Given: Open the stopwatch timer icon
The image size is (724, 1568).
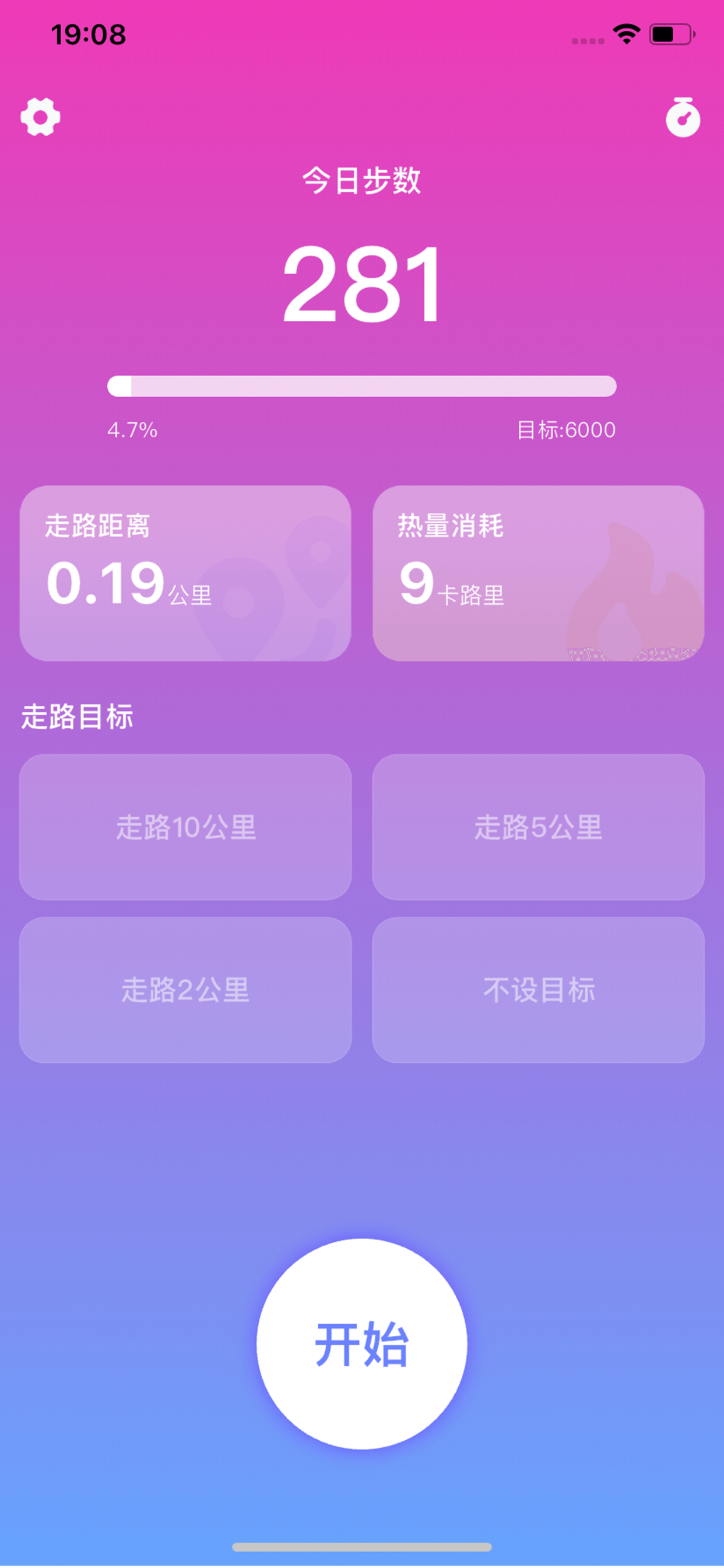Looking at the screenshot, I should 683,117.
